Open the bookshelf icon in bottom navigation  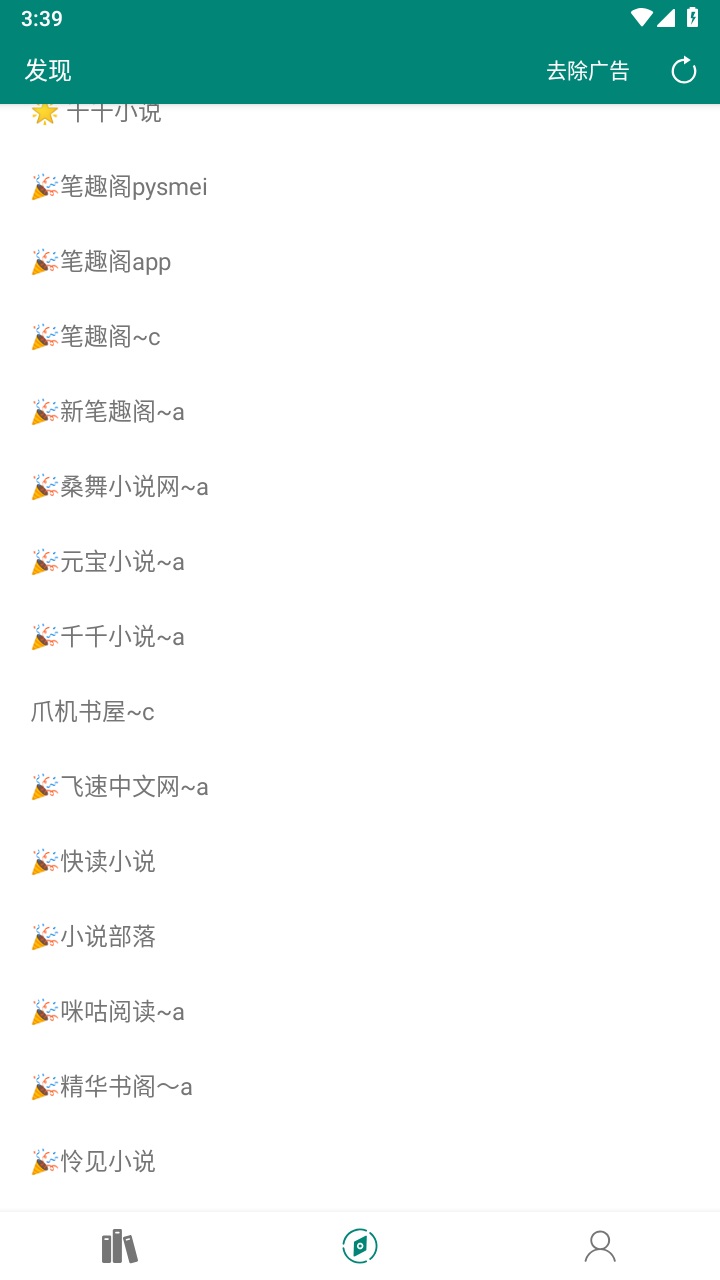[120, 1244]
